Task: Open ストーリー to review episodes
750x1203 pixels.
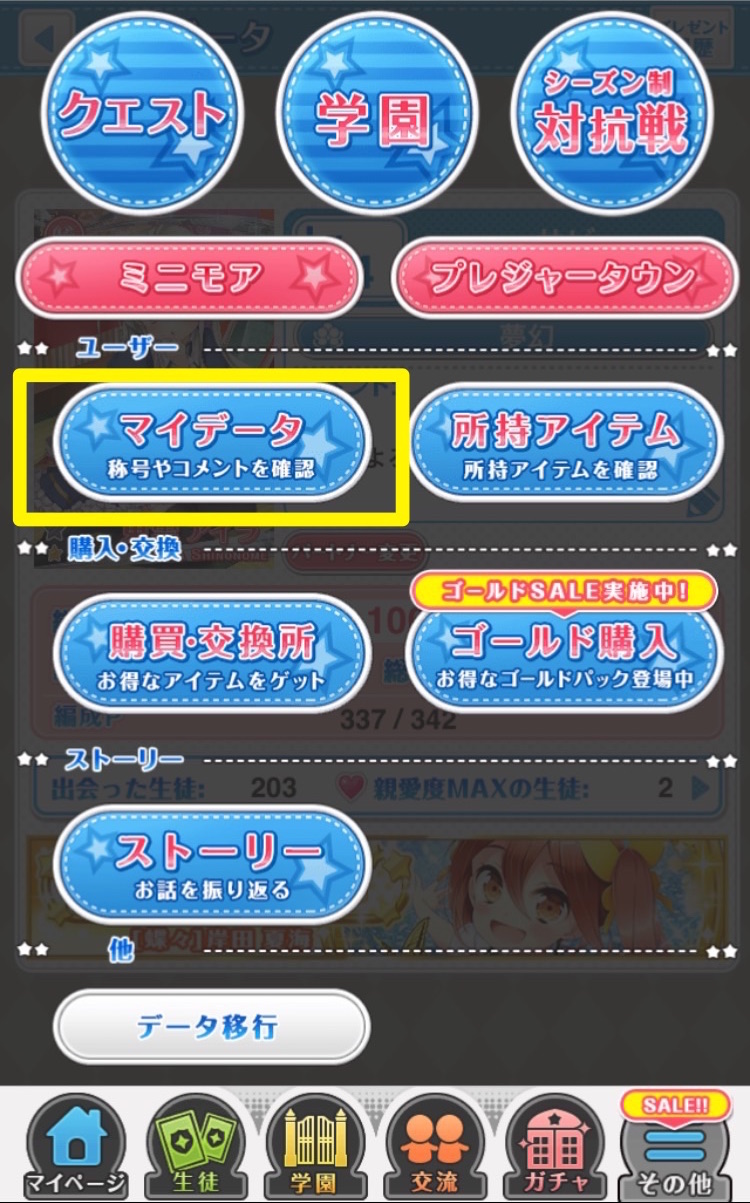Action: [x=211, y=865]
